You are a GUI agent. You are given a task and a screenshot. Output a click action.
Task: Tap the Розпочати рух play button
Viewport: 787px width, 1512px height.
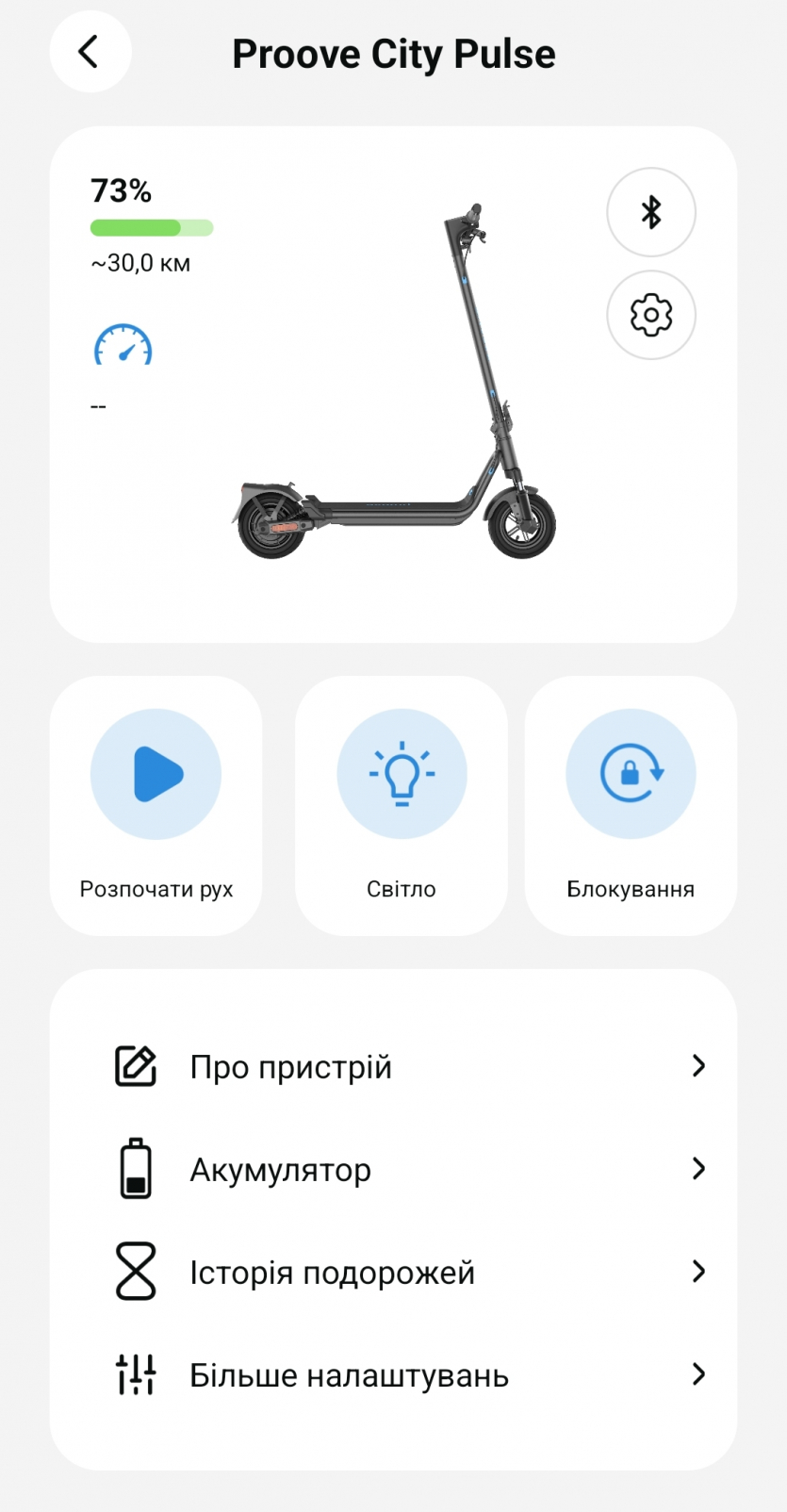click(156, 774)
